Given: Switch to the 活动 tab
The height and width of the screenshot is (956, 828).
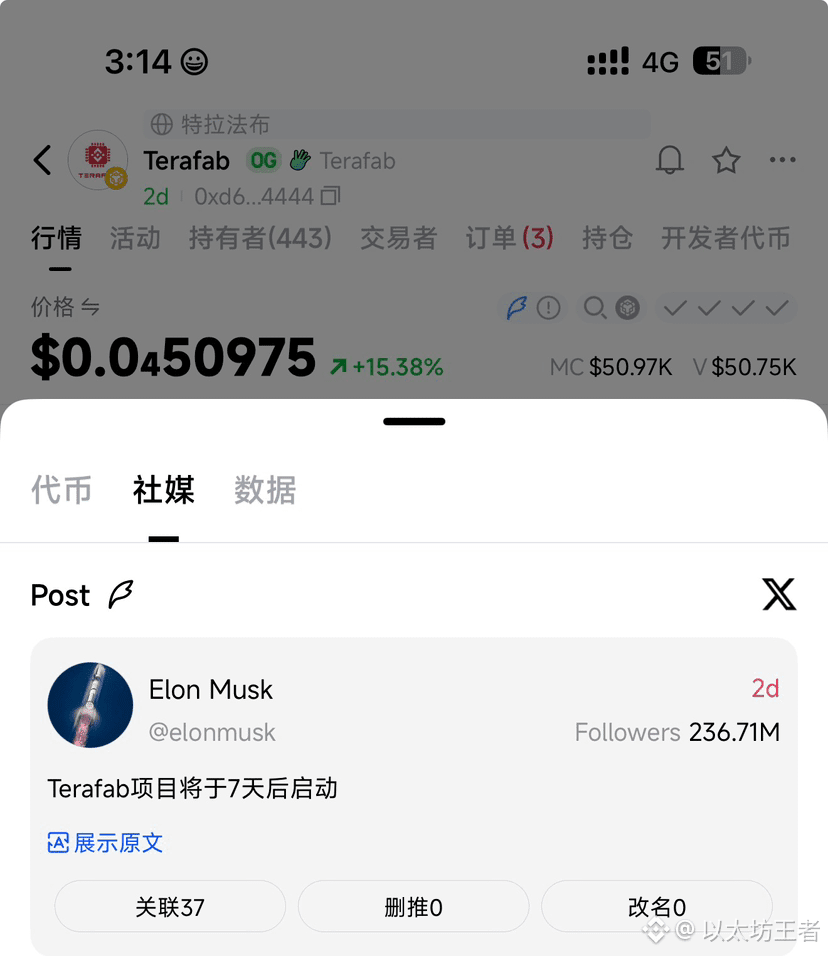Looking at the screenshot, I should (135, 238).
